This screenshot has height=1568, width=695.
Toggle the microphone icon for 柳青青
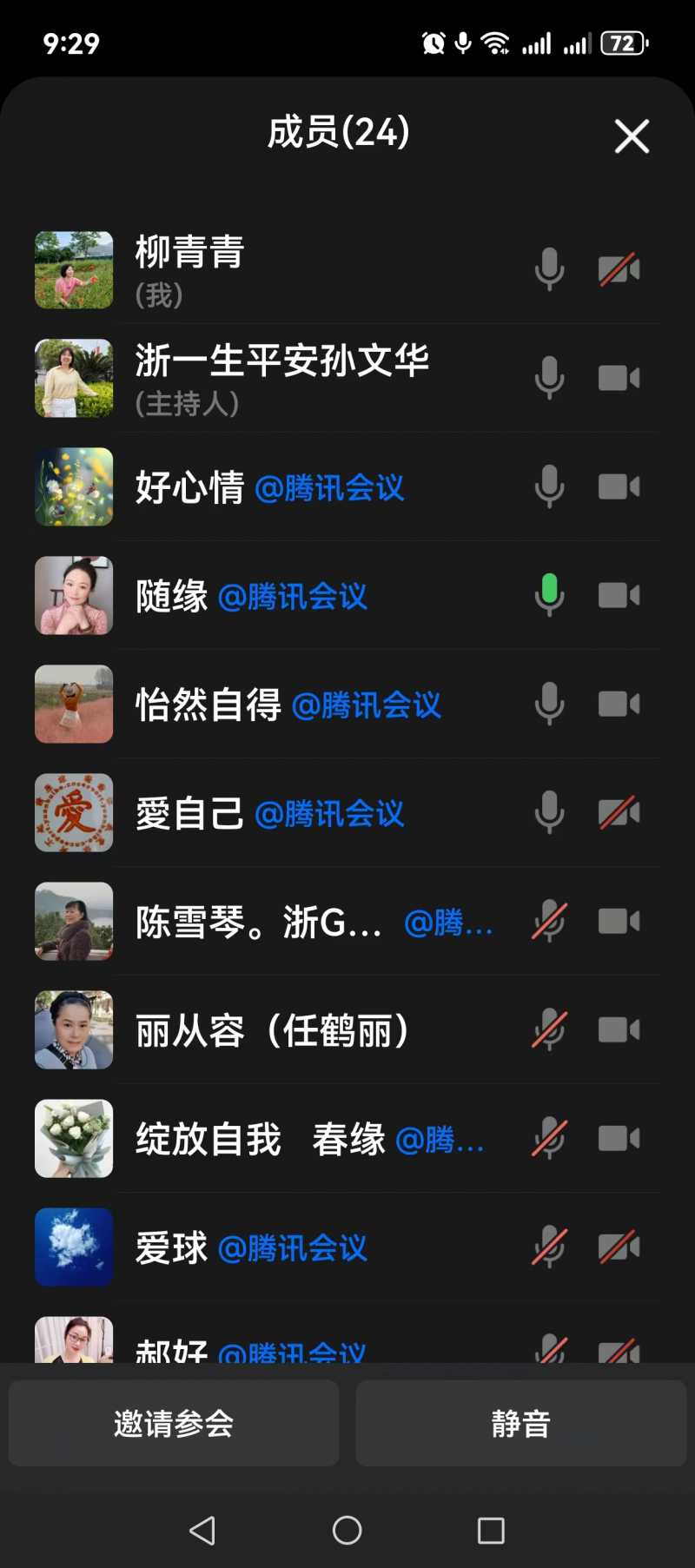pos(549,269)
